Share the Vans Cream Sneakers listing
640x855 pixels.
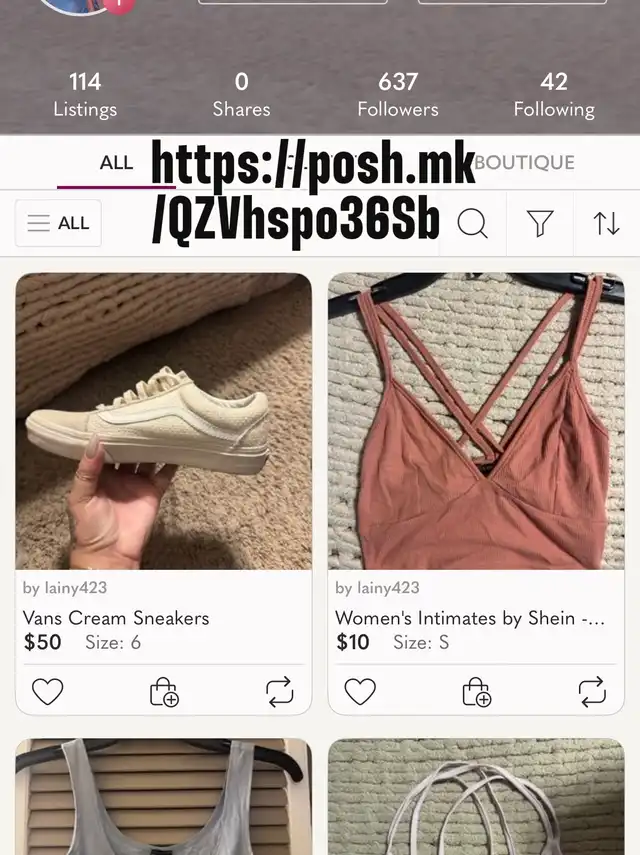(x=279, y=691)
